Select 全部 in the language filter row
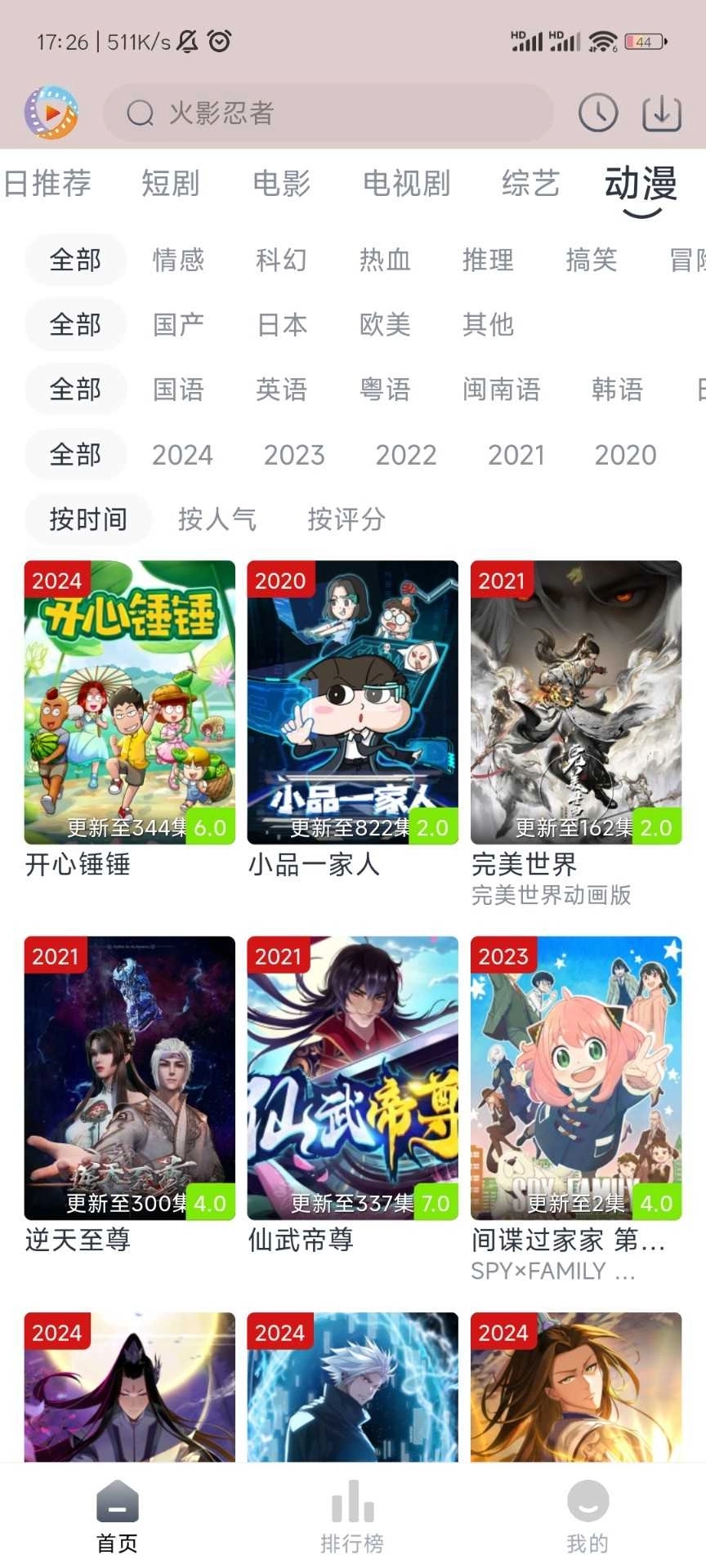The width and height of the screenshot is (706, 1568). click(75, 390)
